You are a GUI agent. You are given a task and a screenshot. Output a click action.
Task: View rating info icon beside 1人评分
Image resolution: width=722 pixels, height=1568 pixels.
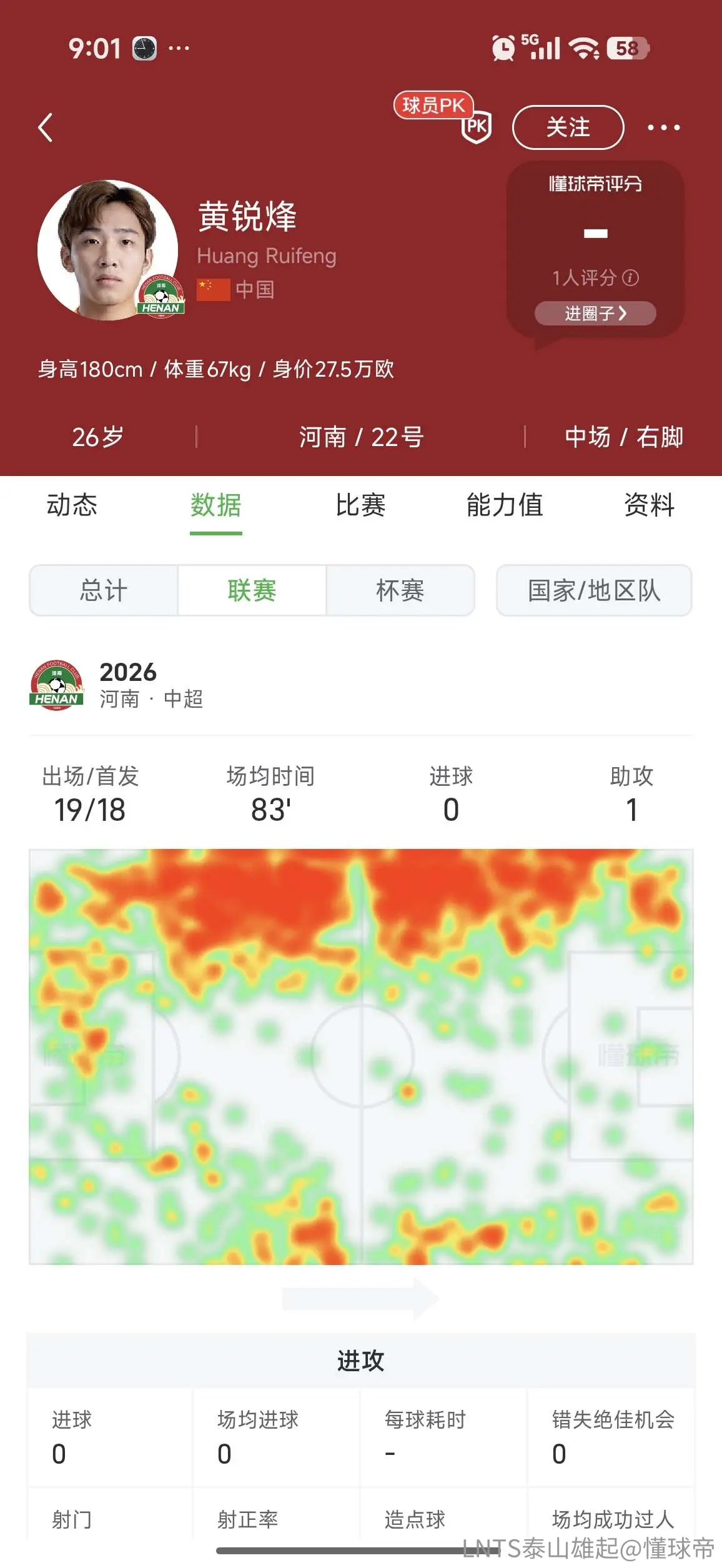(631, 277)
